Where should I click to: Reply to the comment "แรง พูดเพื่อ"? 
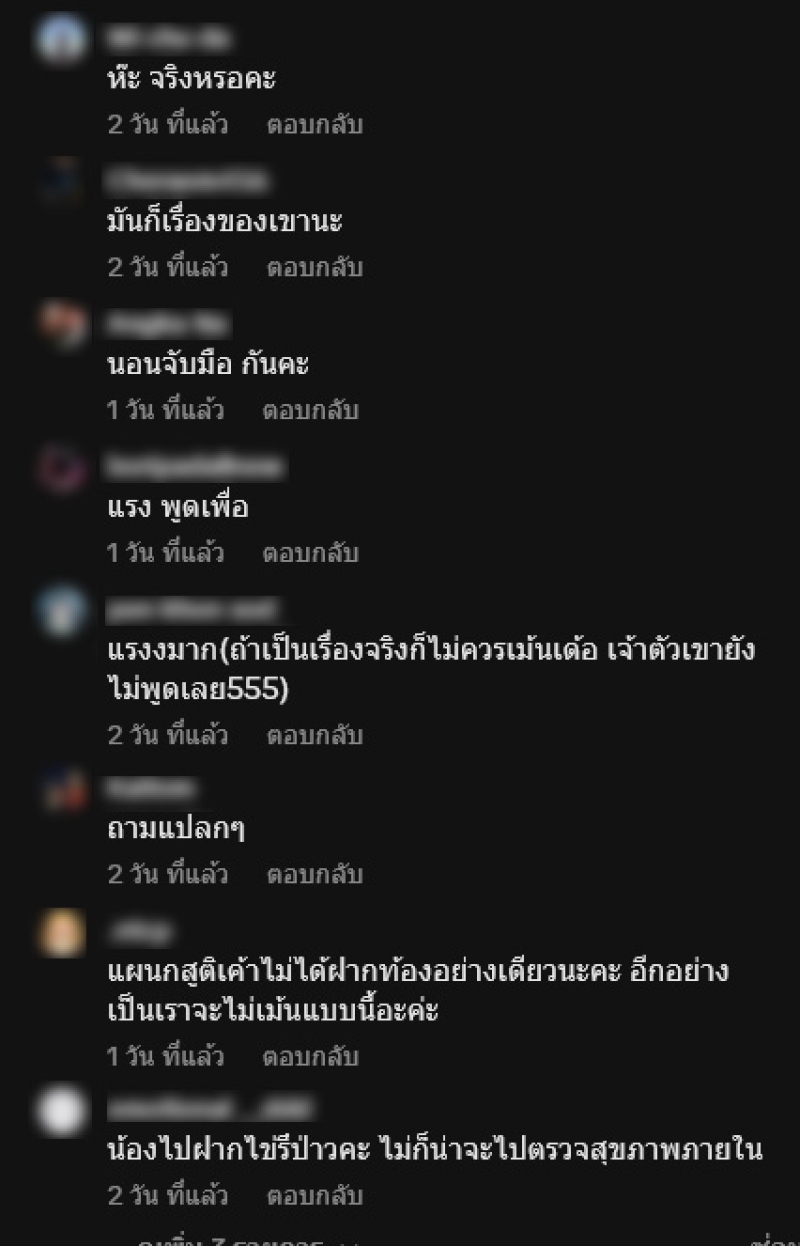click(310, 553)
